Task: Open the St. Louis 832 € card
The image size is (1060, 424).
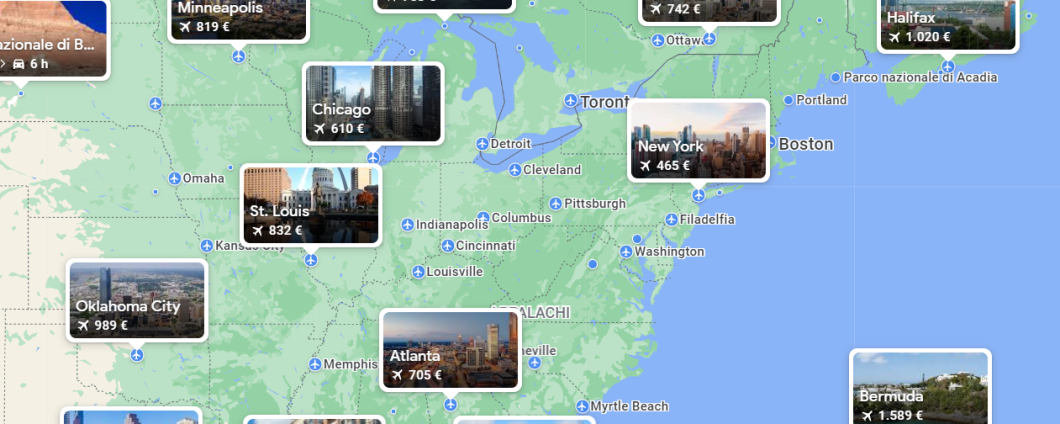Action: coord(311,205)
